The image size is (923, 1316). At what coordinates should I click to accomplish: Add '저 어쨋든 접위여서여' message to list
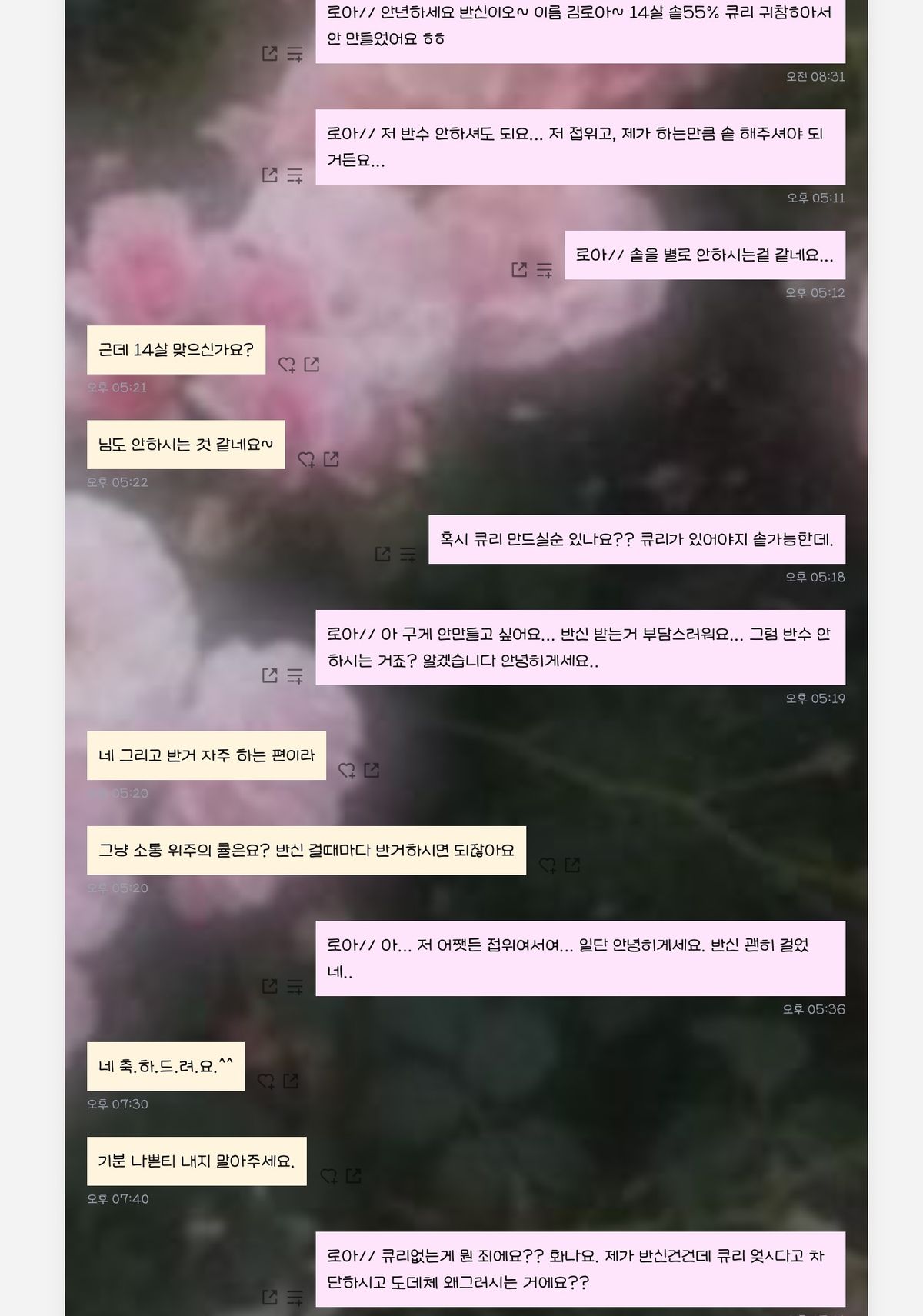[295, 986]
